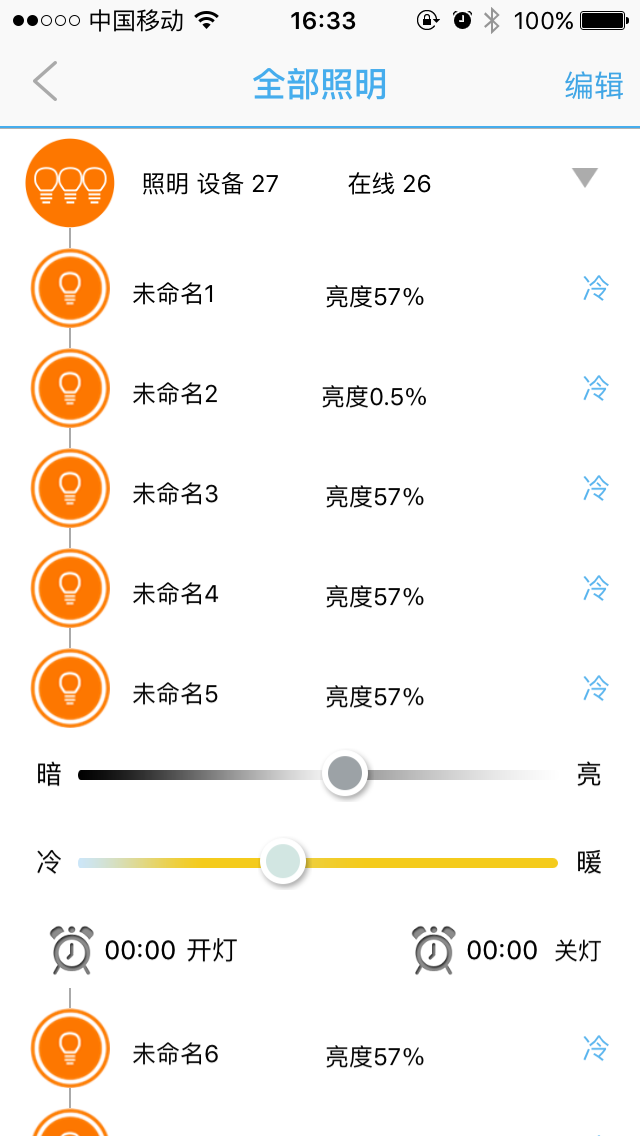Toggle the bulb icon for 未命名5

(x=70, y=688)
